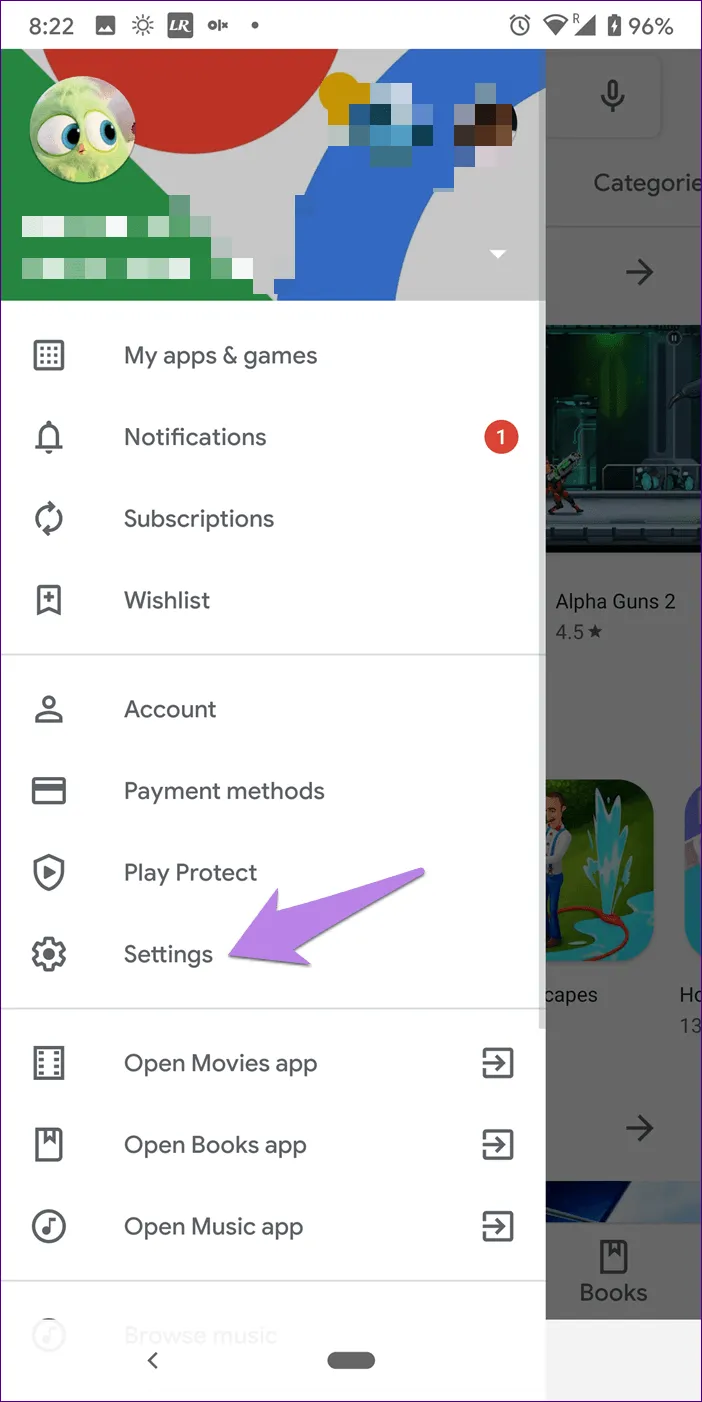Open Settings from the drawer
This screenshot has width=702, height=1402.
[x=168, y=954]
